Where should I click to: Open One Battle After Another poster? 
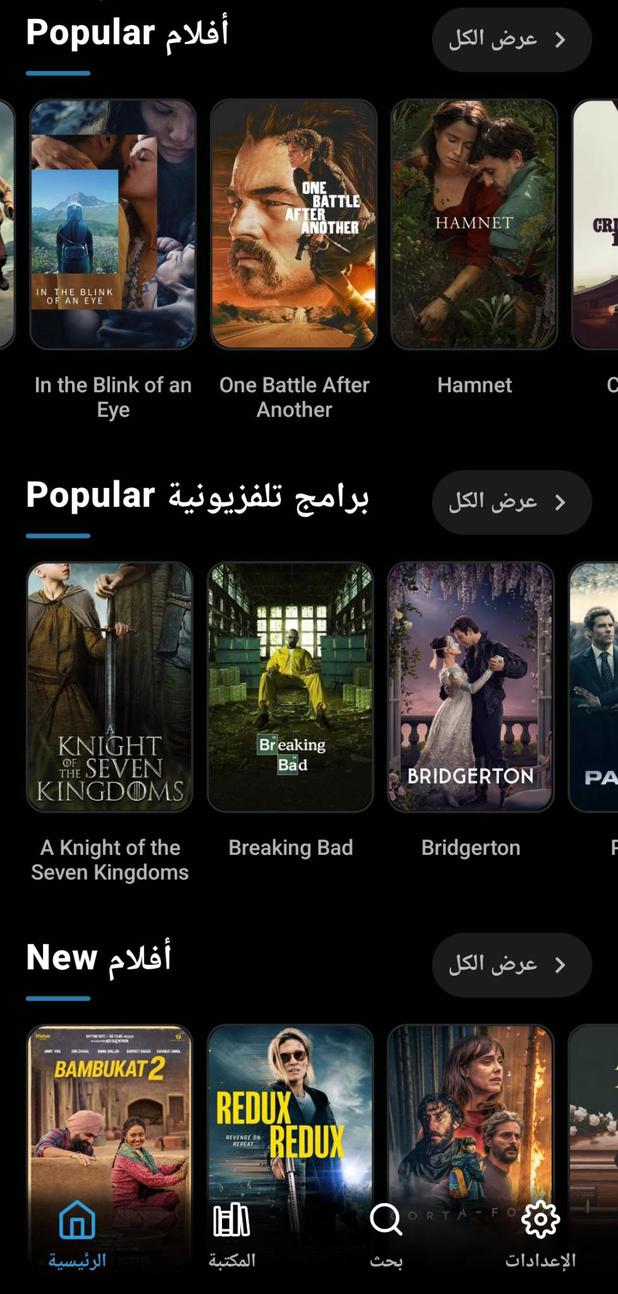[x=293, y=224]
